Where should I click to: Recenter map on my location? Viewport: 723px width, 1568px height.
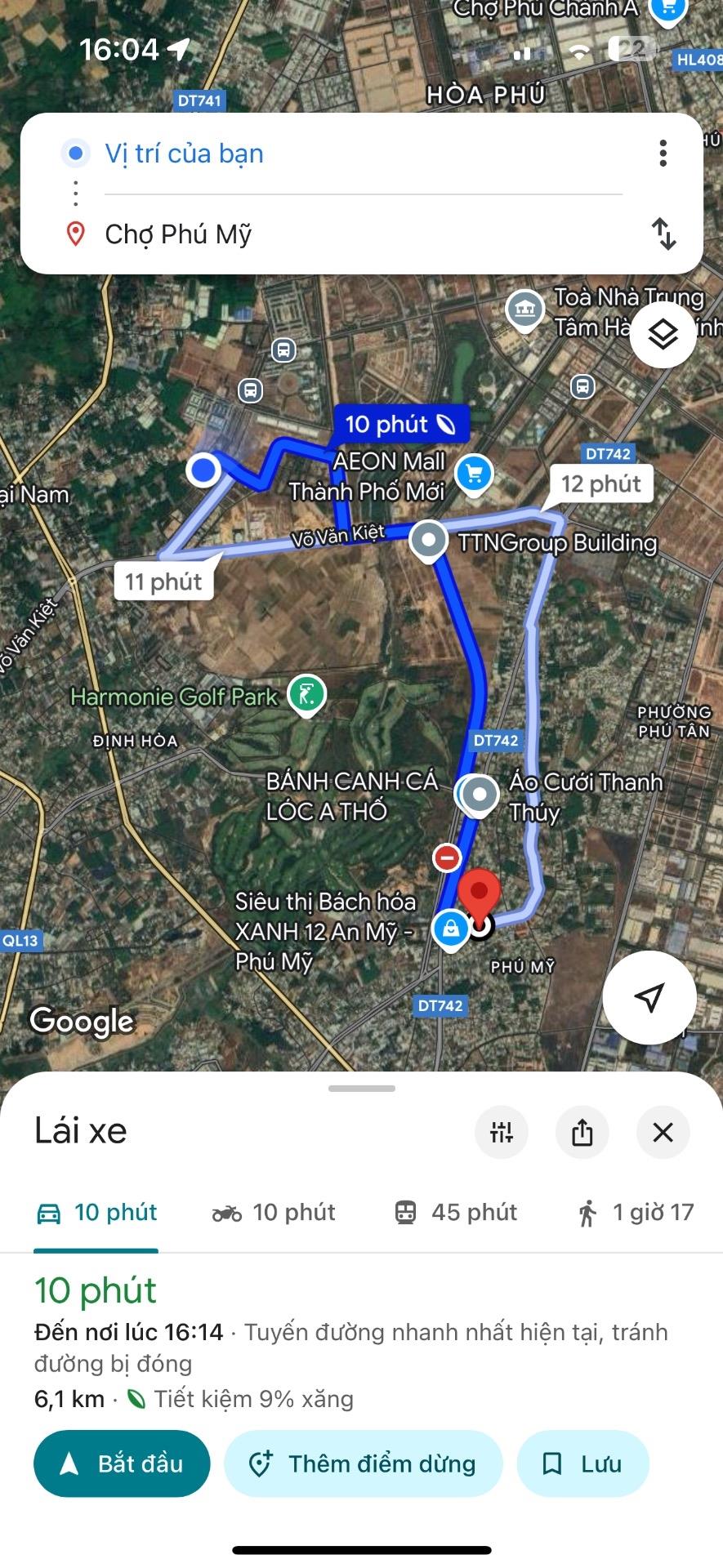pyautogui.click(x=649, y=996)
